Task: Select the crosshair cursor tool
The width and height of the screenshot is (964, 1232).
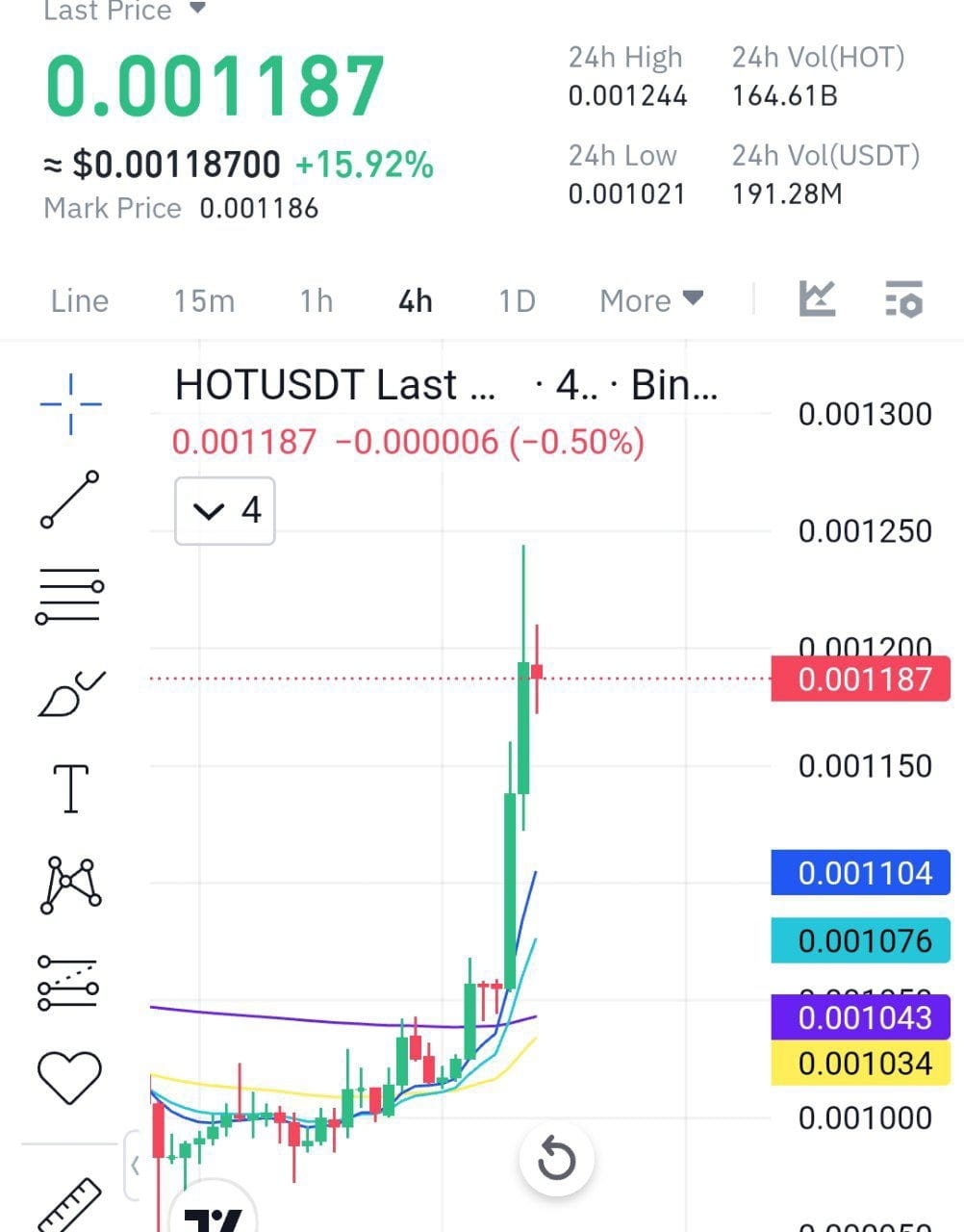Action: pos(68,403)
